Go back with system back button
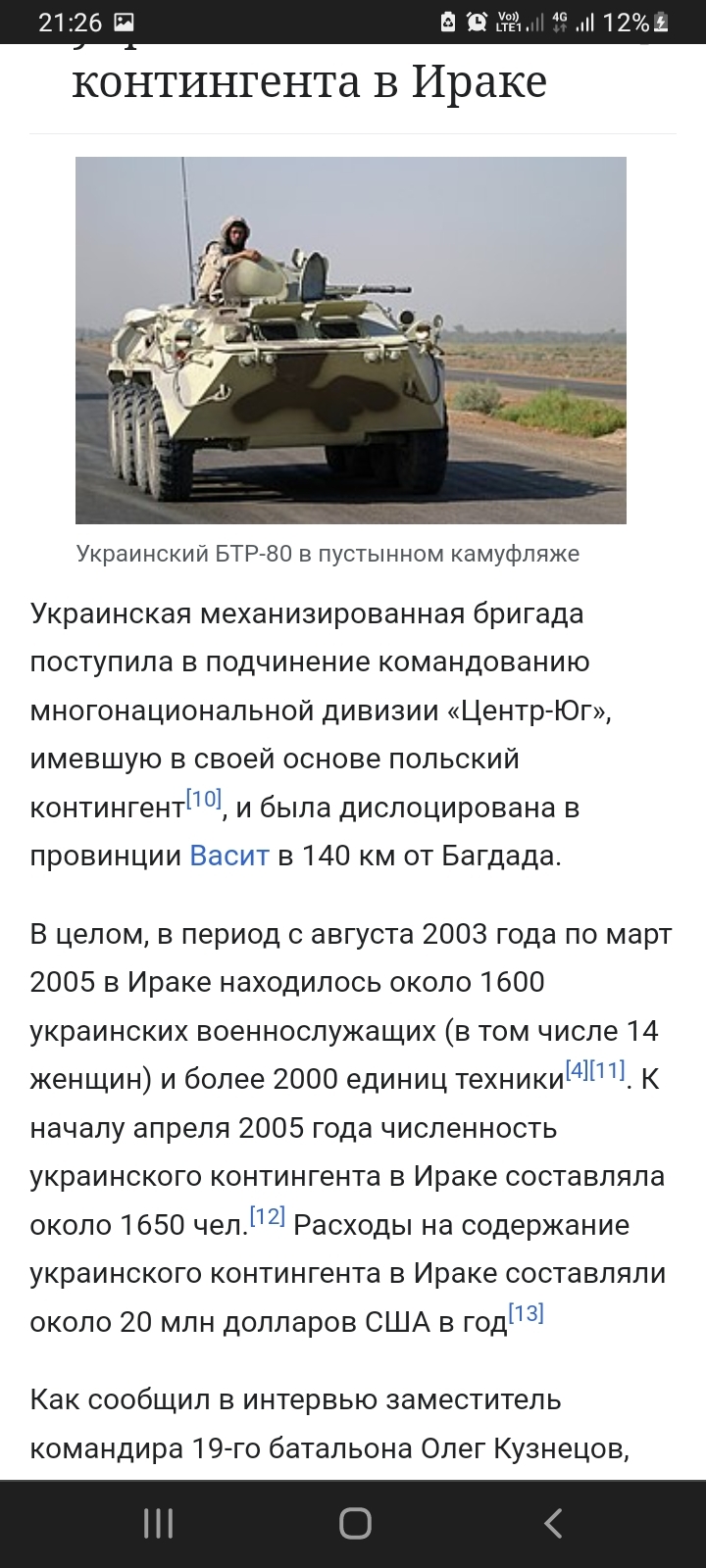 (x=552, y=1523)
